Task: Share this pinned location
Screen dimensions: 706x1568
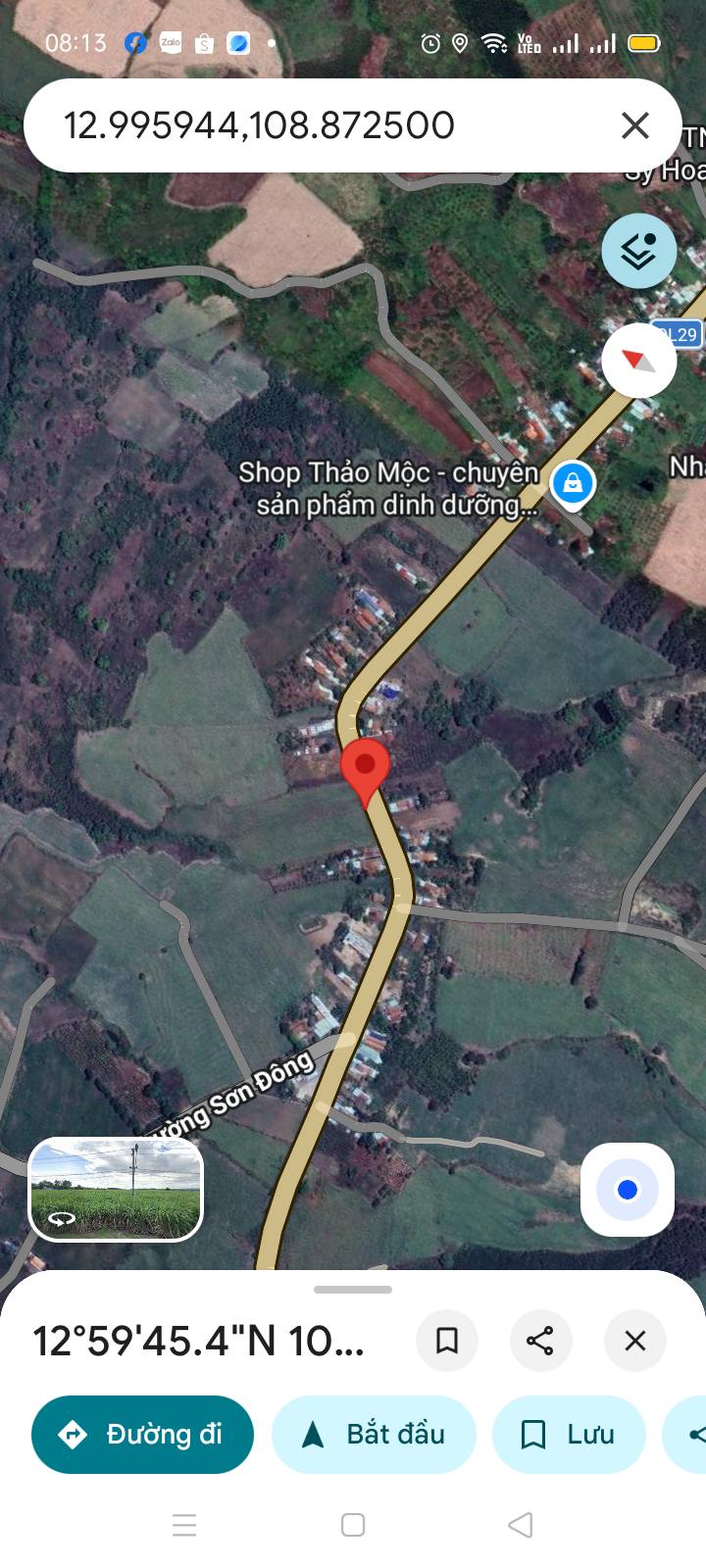Action: [540, 1341]
